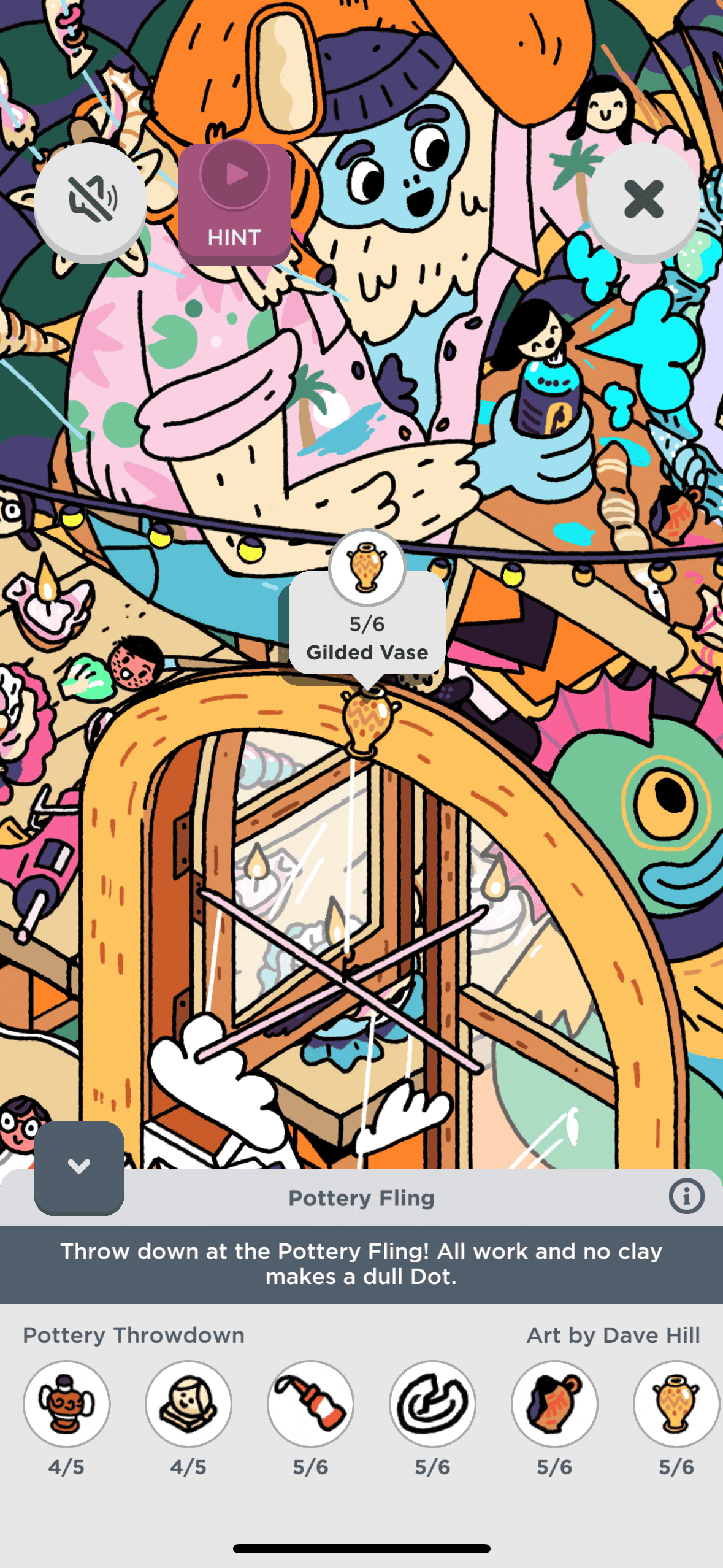723x1568 pixels.
Task: Select the glue bottle item
Action: (310, 1403)
